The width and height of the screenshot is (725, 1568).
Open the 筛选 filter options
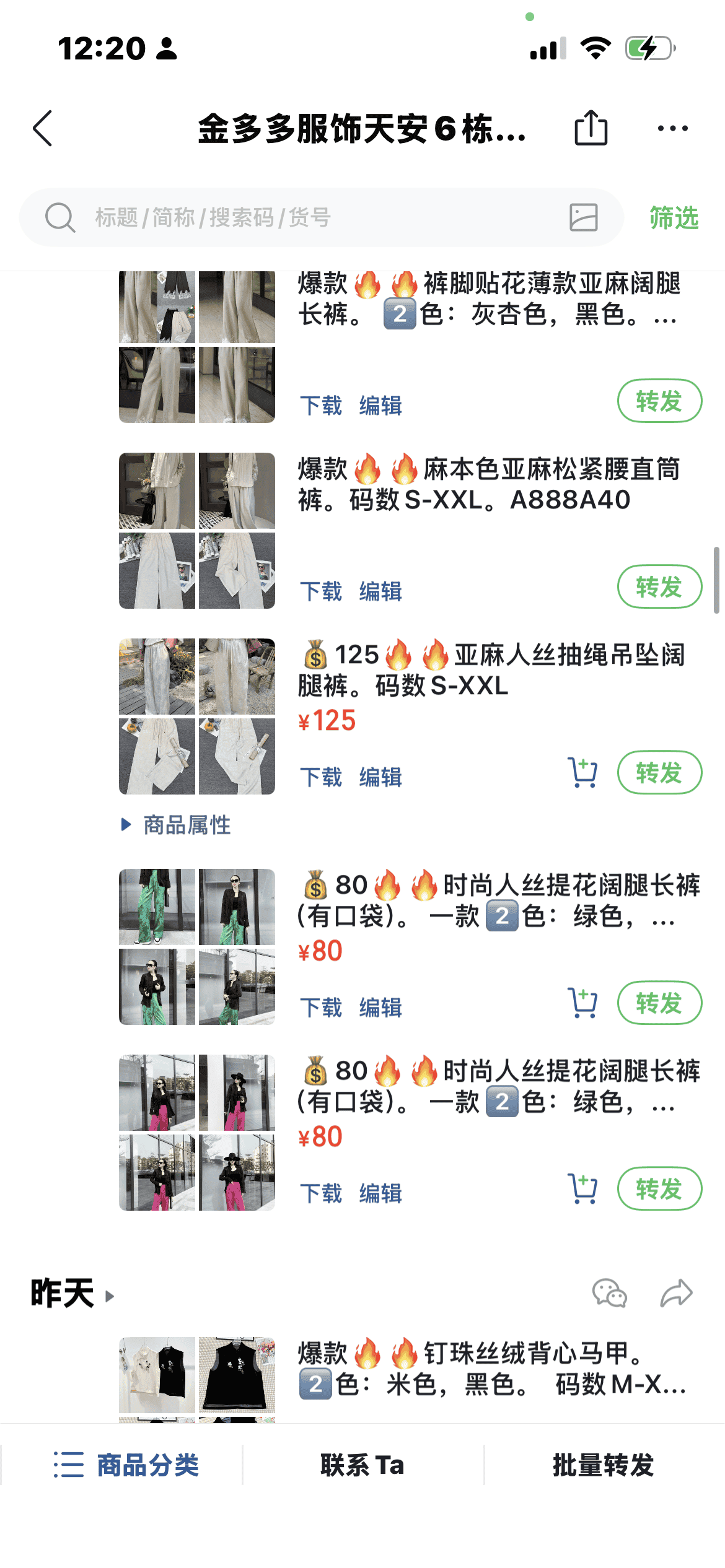[x=674, y=217]
